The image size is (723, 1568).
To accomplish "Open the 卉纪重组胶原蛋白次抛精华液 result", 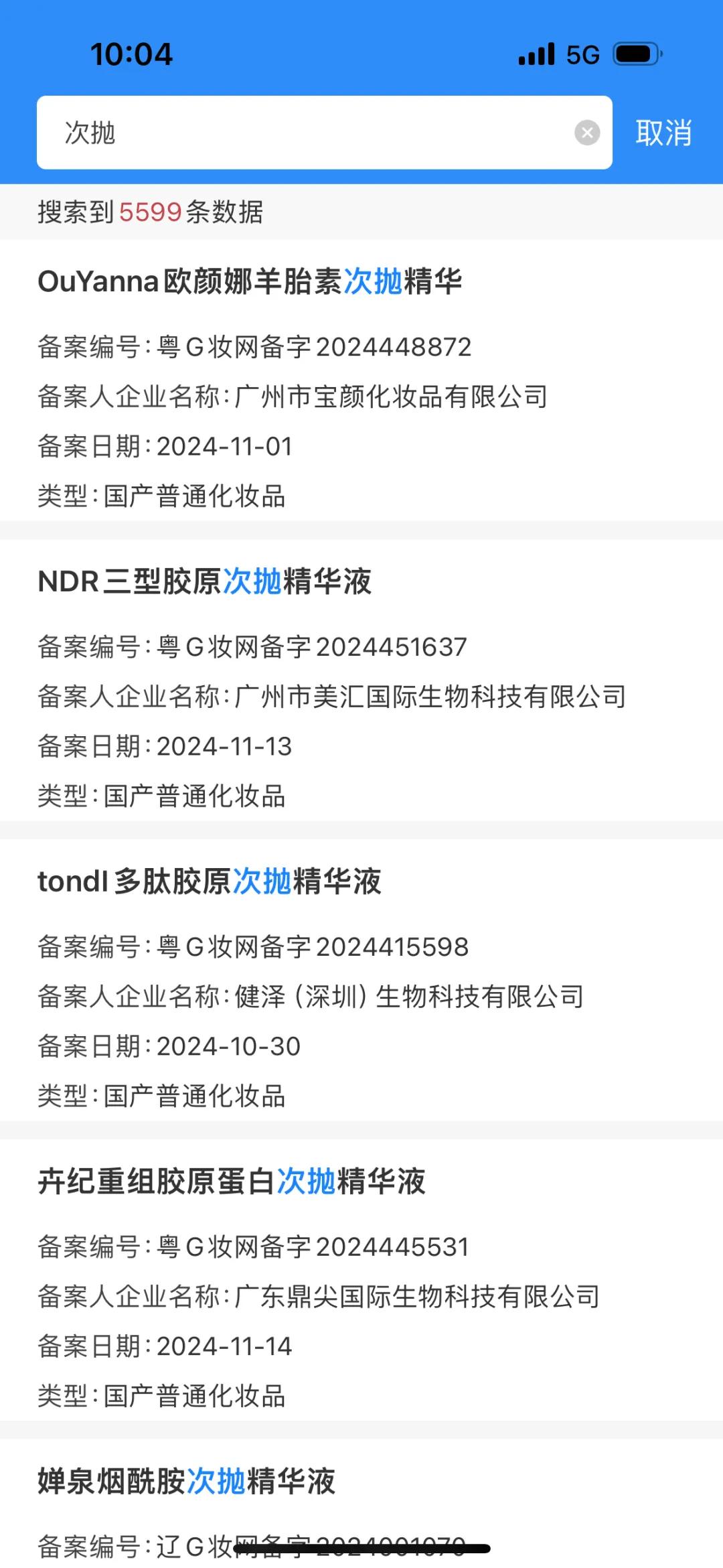I will tap(361, 1281).
